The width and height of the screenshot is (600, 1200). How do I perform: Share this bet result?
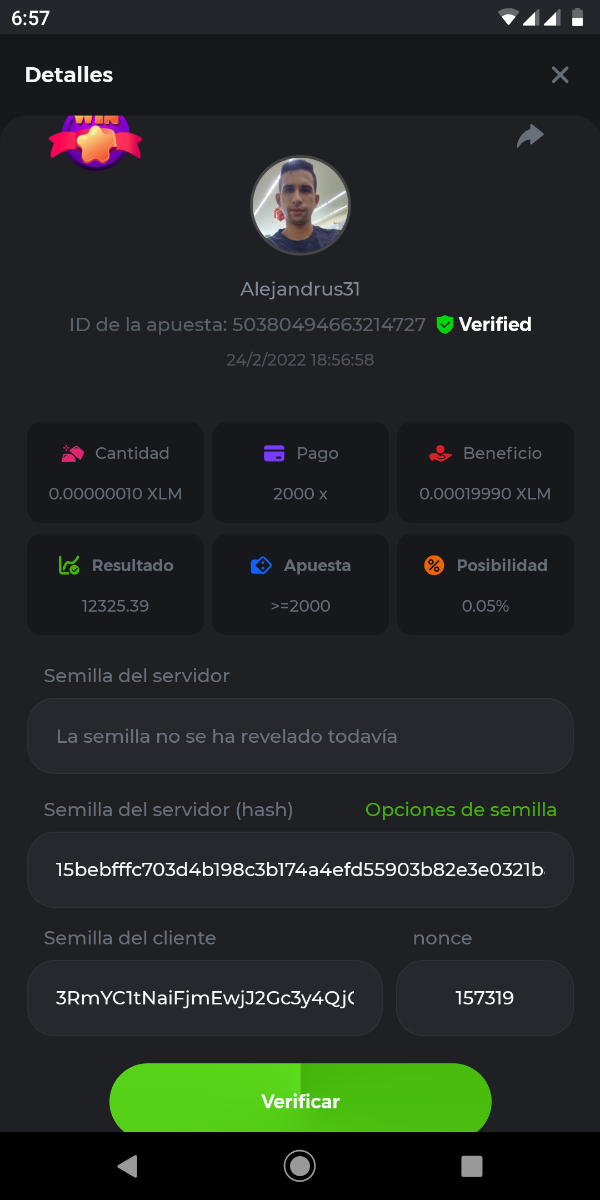[530, 137]
